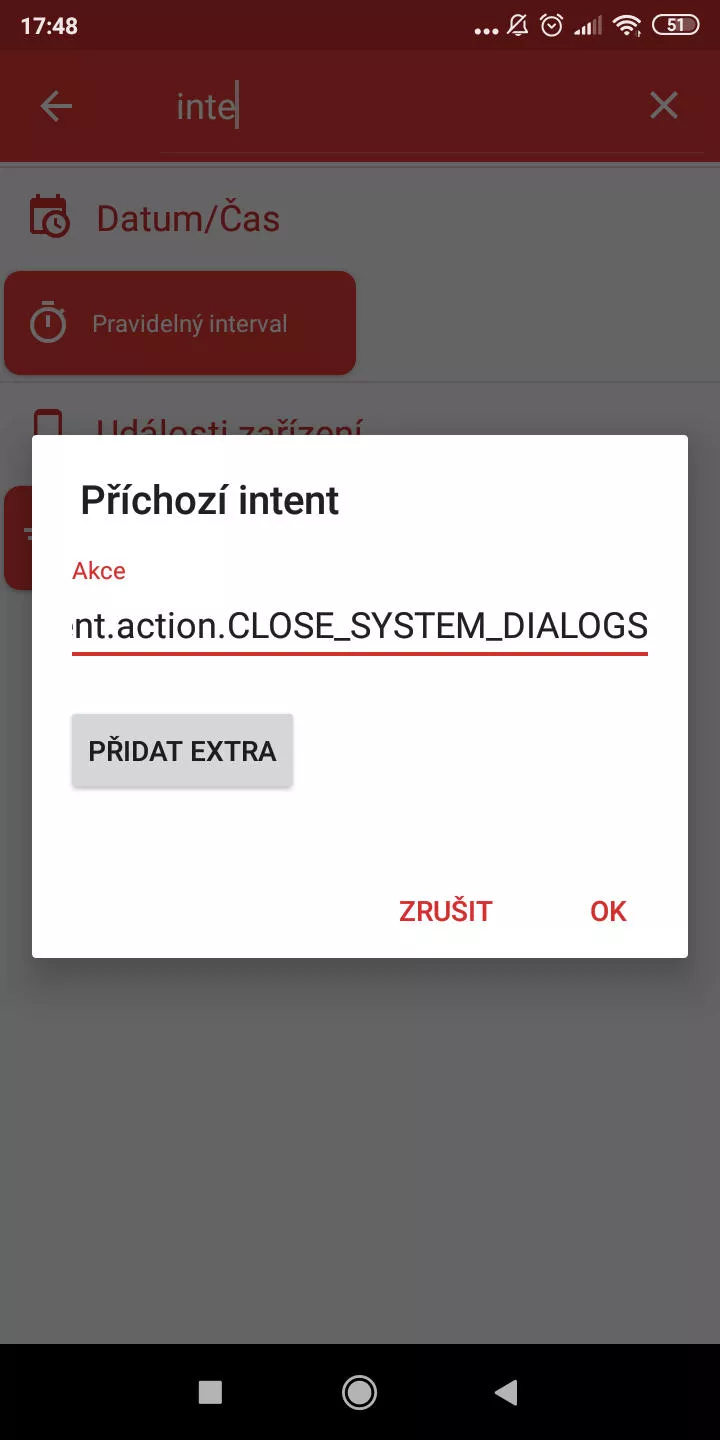Tap the PŘIDAT EXTRA button
This screenshot has height=1440, width=720.
pyautogui.click(x=182, y=751)
